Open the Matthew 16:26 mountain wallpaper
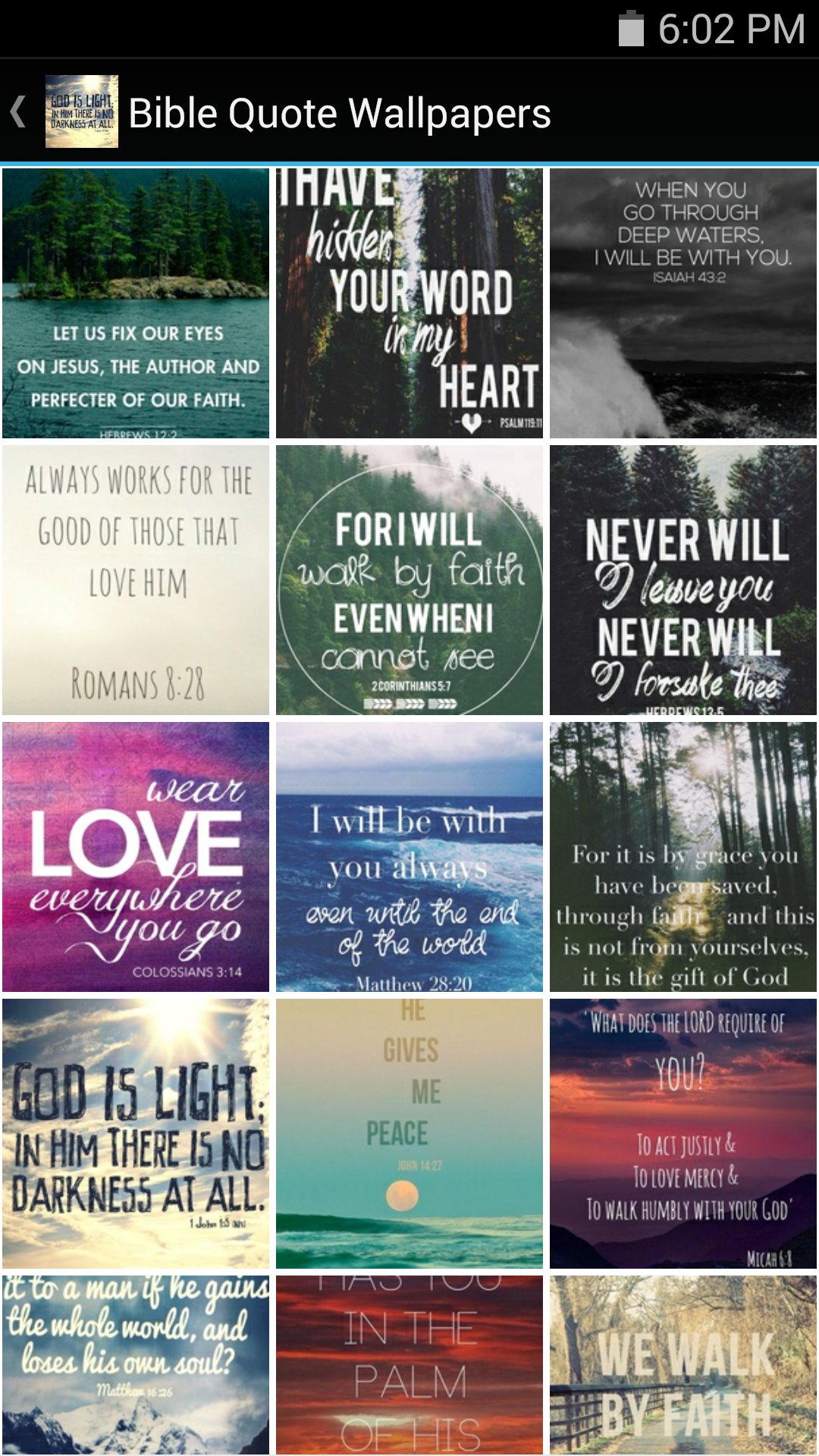 tap(136, 1365)
